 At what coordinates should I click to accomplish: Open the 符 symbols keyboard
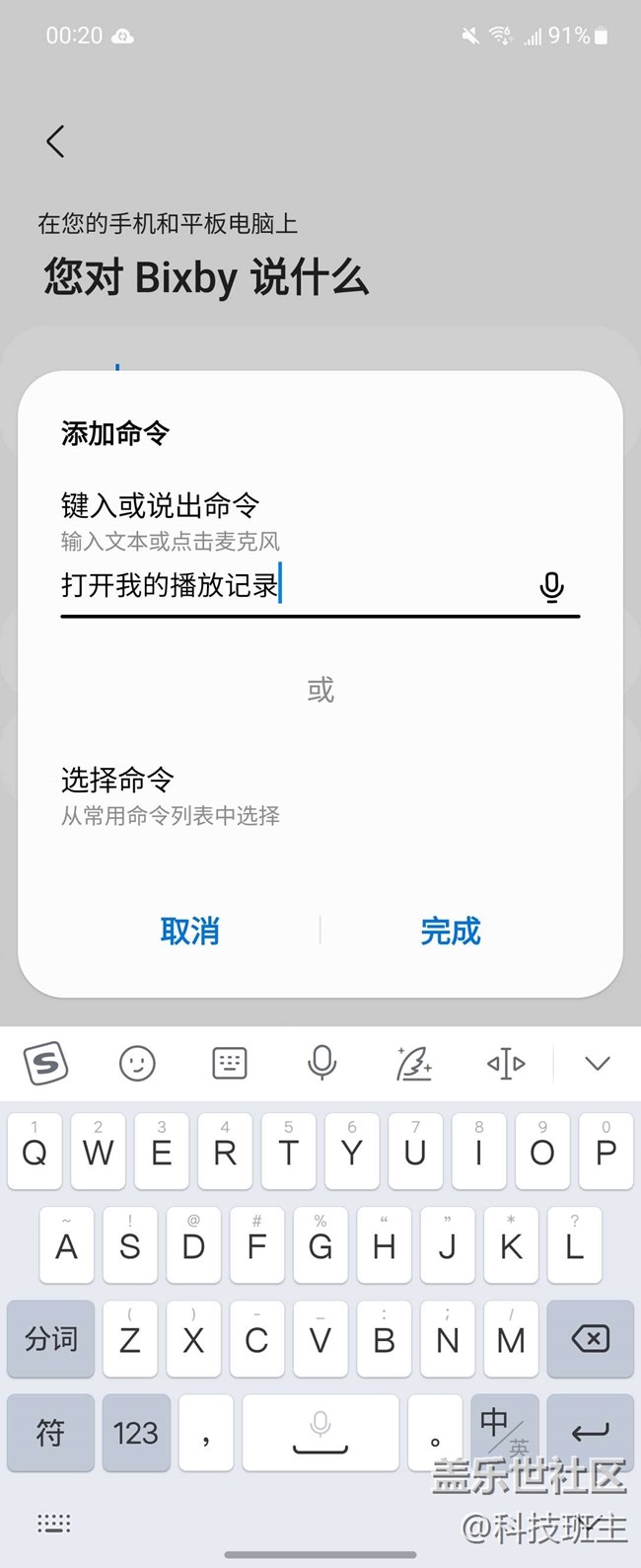tap(51, 1432)
